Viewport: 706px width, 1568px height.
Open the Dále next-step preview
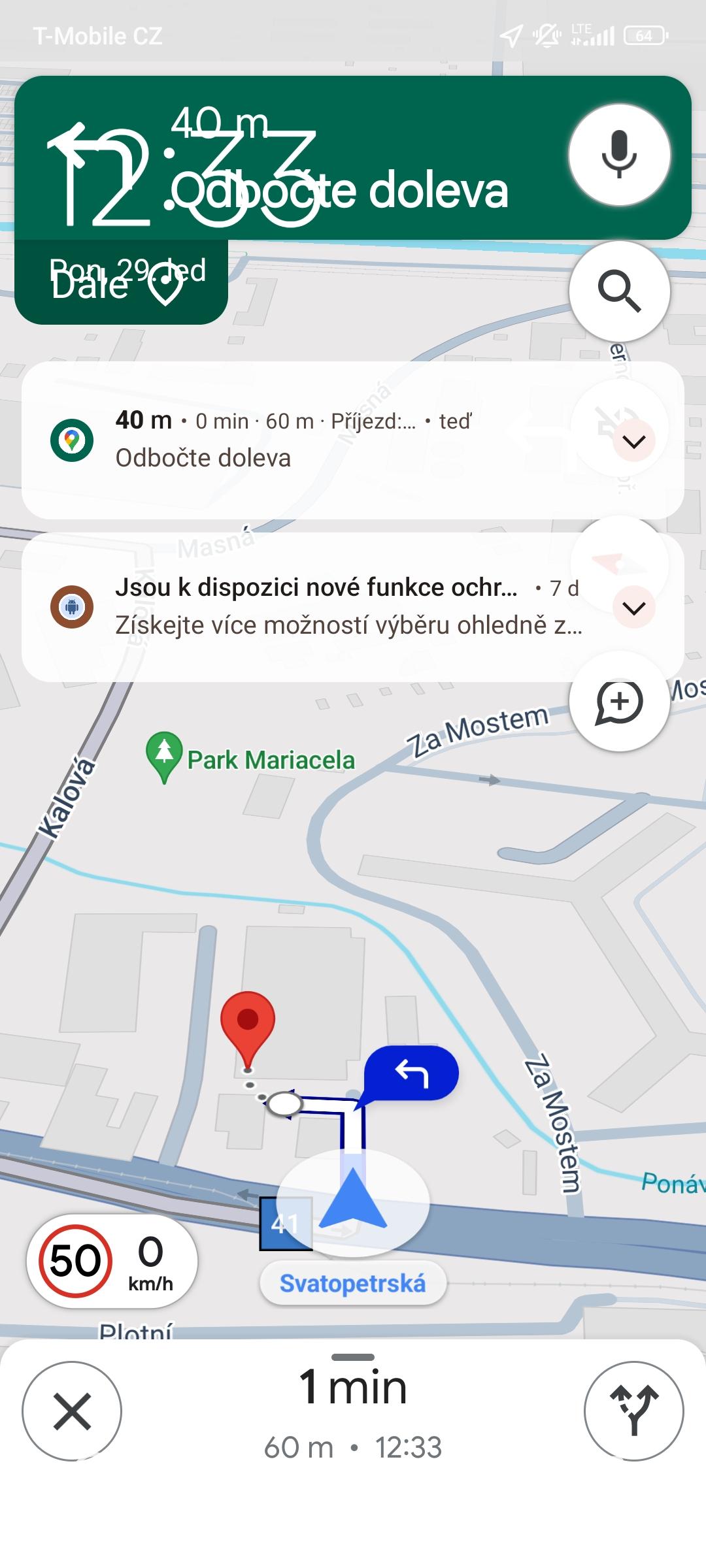click(122, 282)
